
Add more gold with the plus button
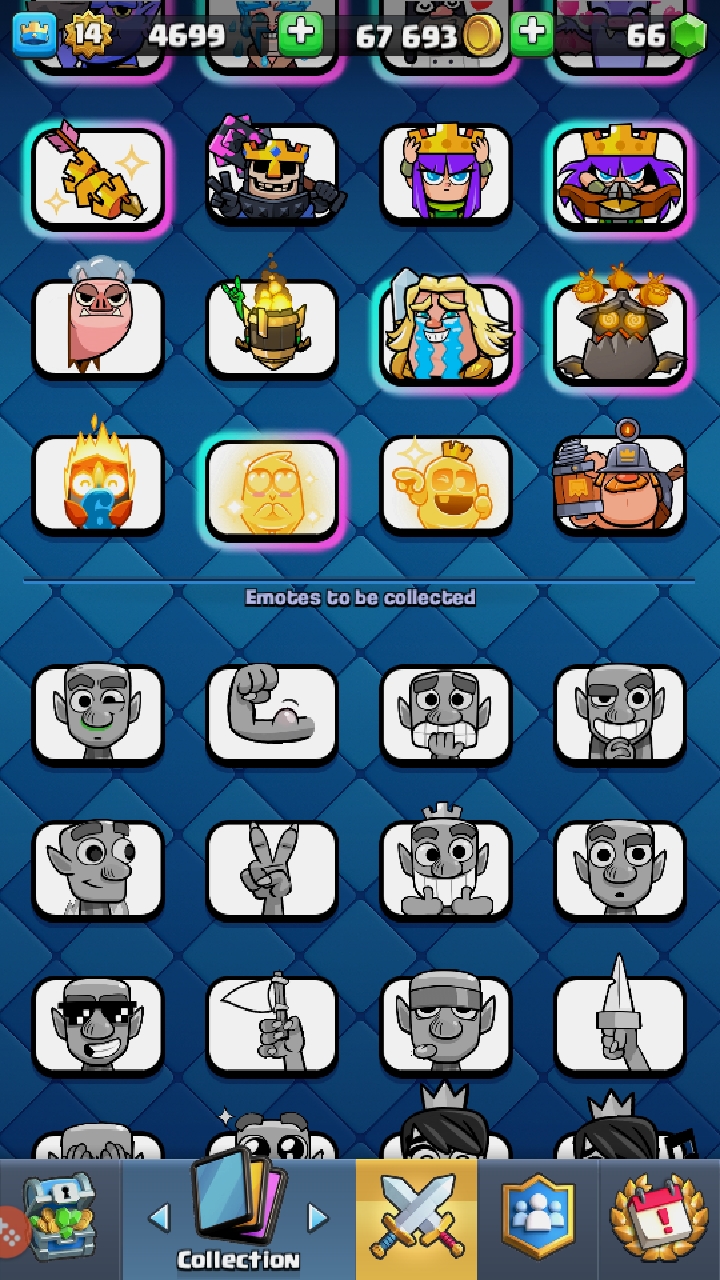[x=532, y=35]
